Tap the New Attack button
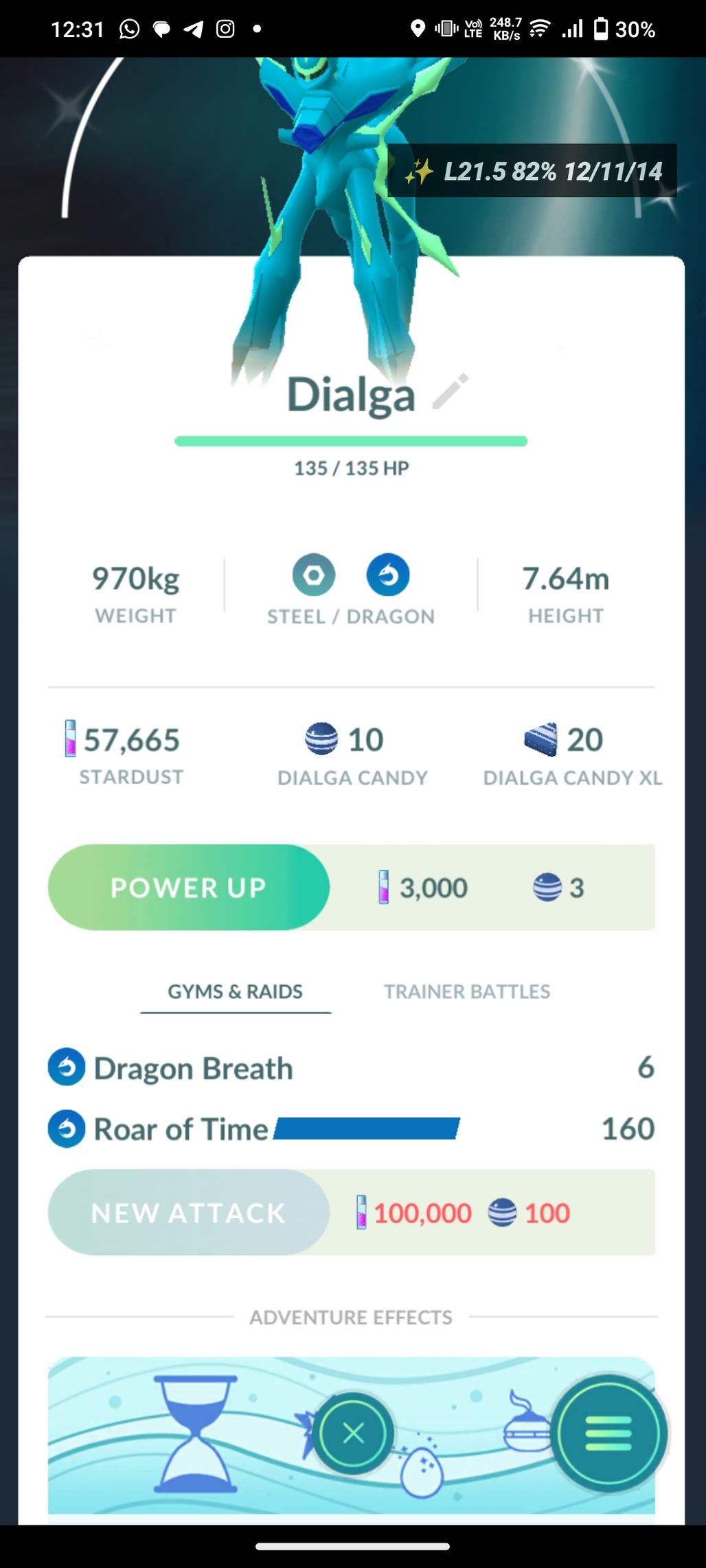 (188, 1213)
